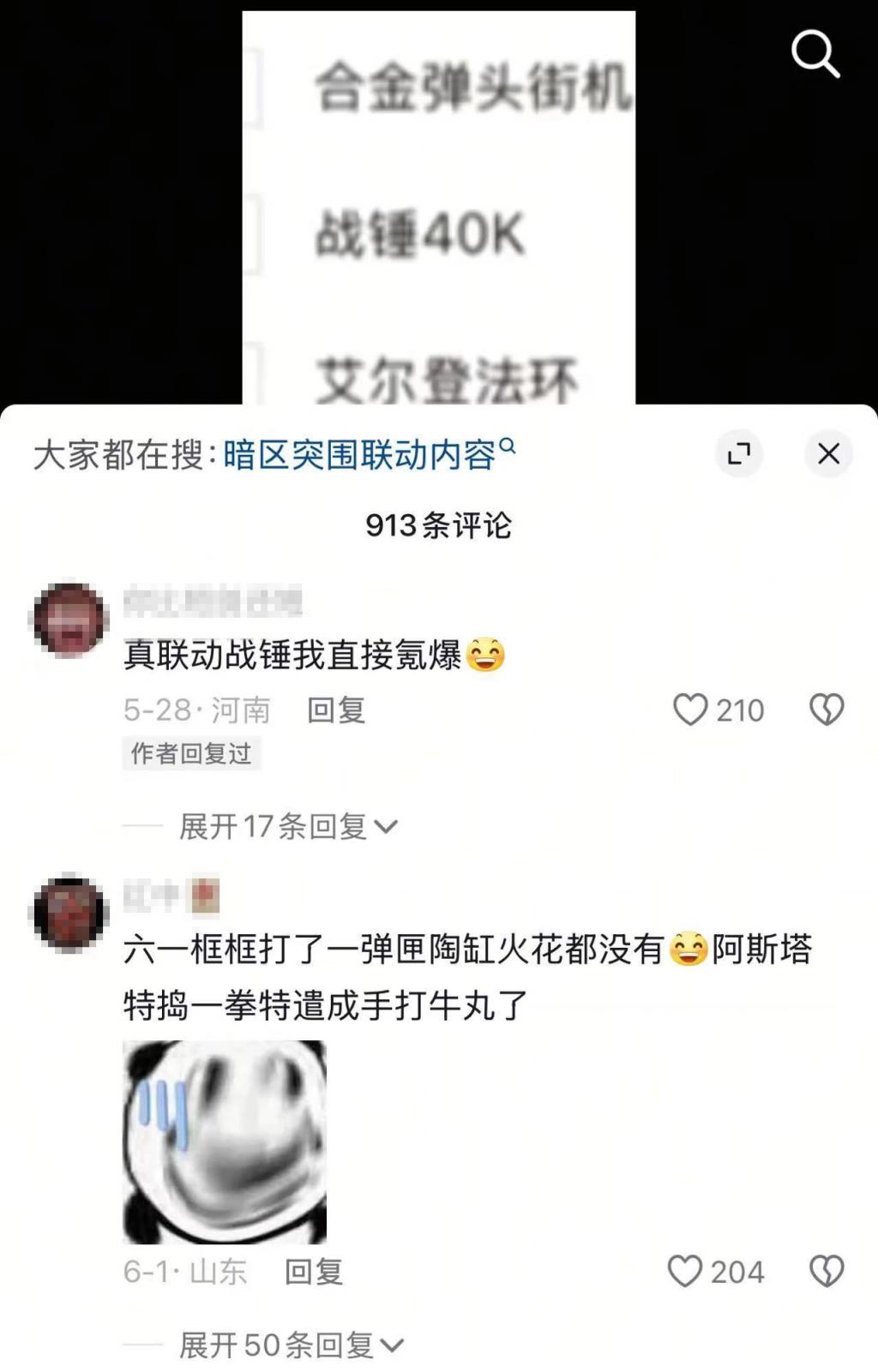The height and width of the screenshot is (1372, 878).
Task: Expand 17 replies under first comment
Action: (287, 826)
